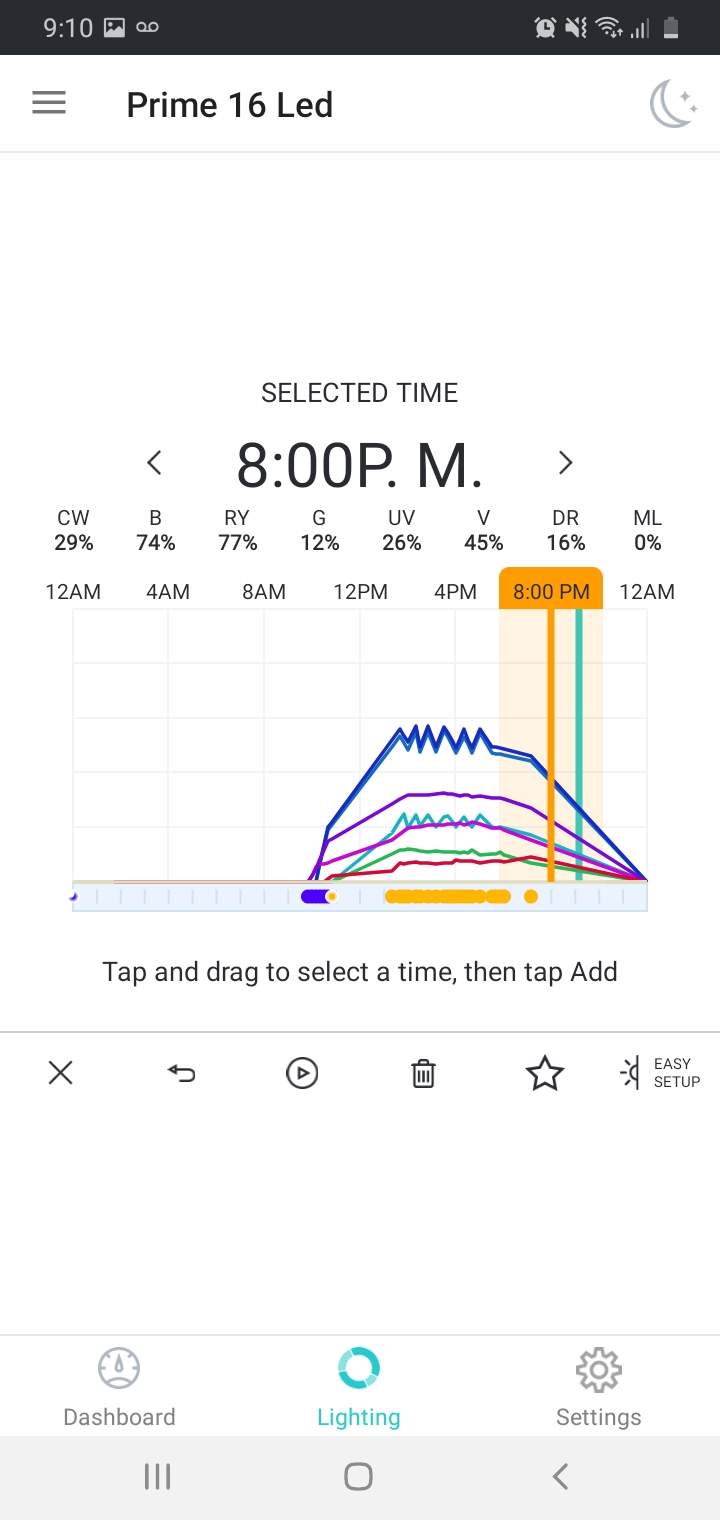This screenshot has height=1520, width=720.
Task: Open Easy Setup
Action: coord(661,1073)
